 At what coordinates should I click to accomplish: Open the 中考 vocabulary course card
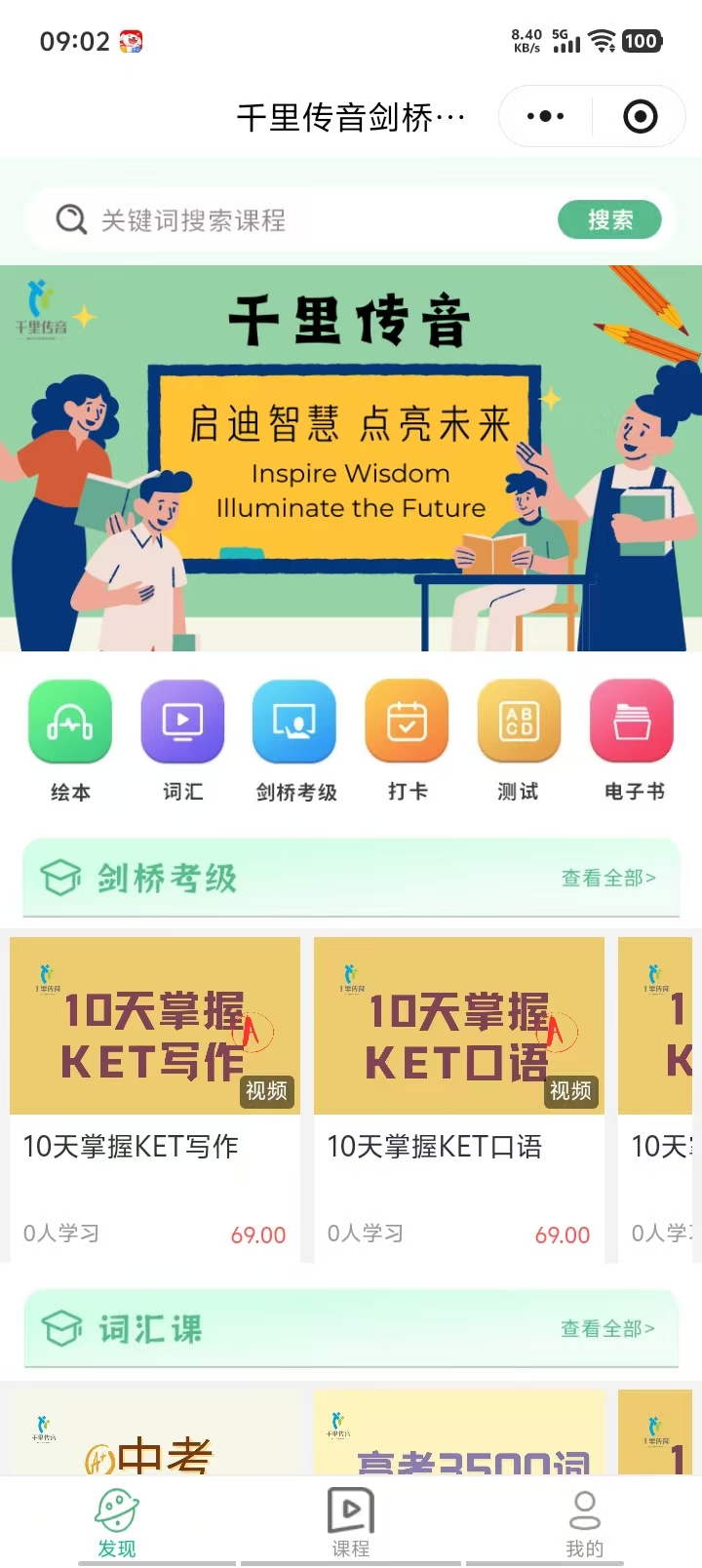(x=155, y=1433)
